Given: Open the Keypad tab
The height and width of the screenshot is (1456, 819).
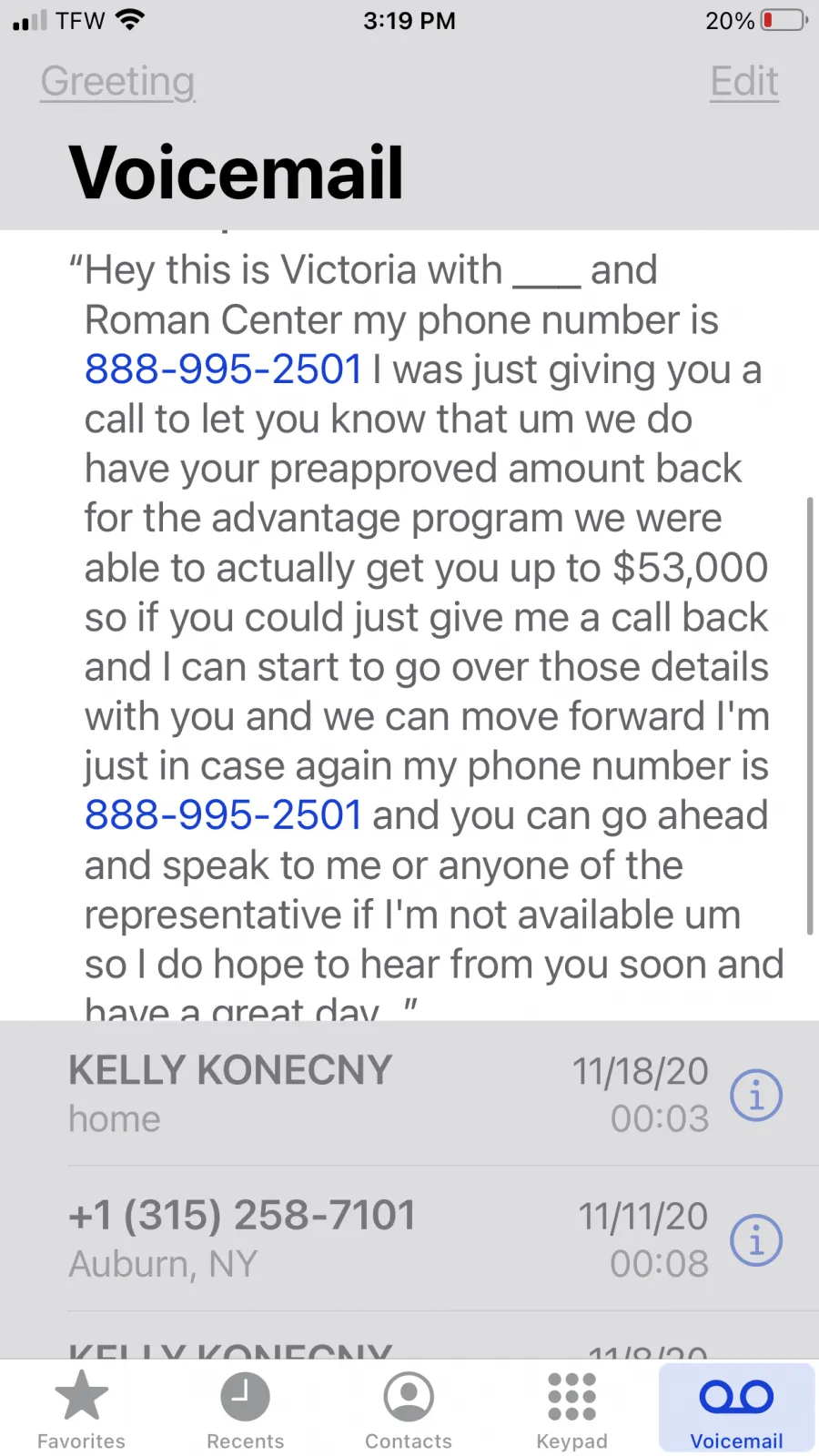Looking at the screenshot, I should click(571, 1410).
